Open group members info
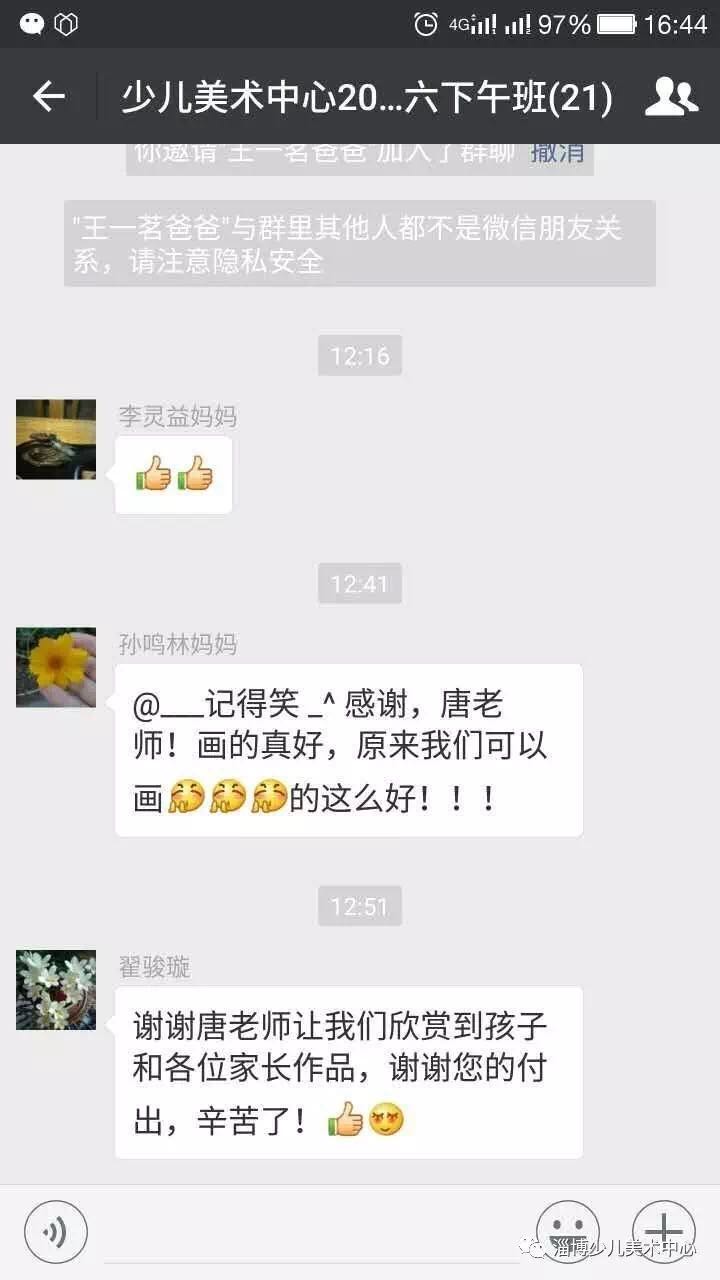This screenshot has height=1280, width=720. pyautogui.click(x=671, y=97)
